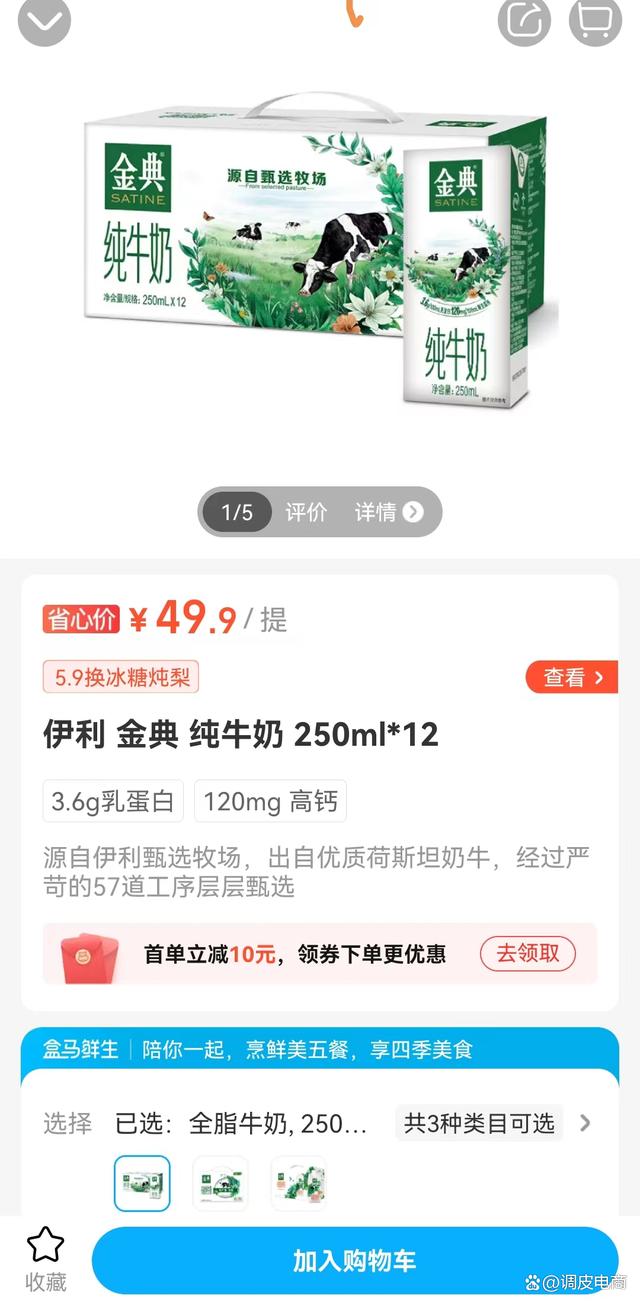Claim the coupon with 去领取
Screen dimensions: 640x1305
pos(528,953)
